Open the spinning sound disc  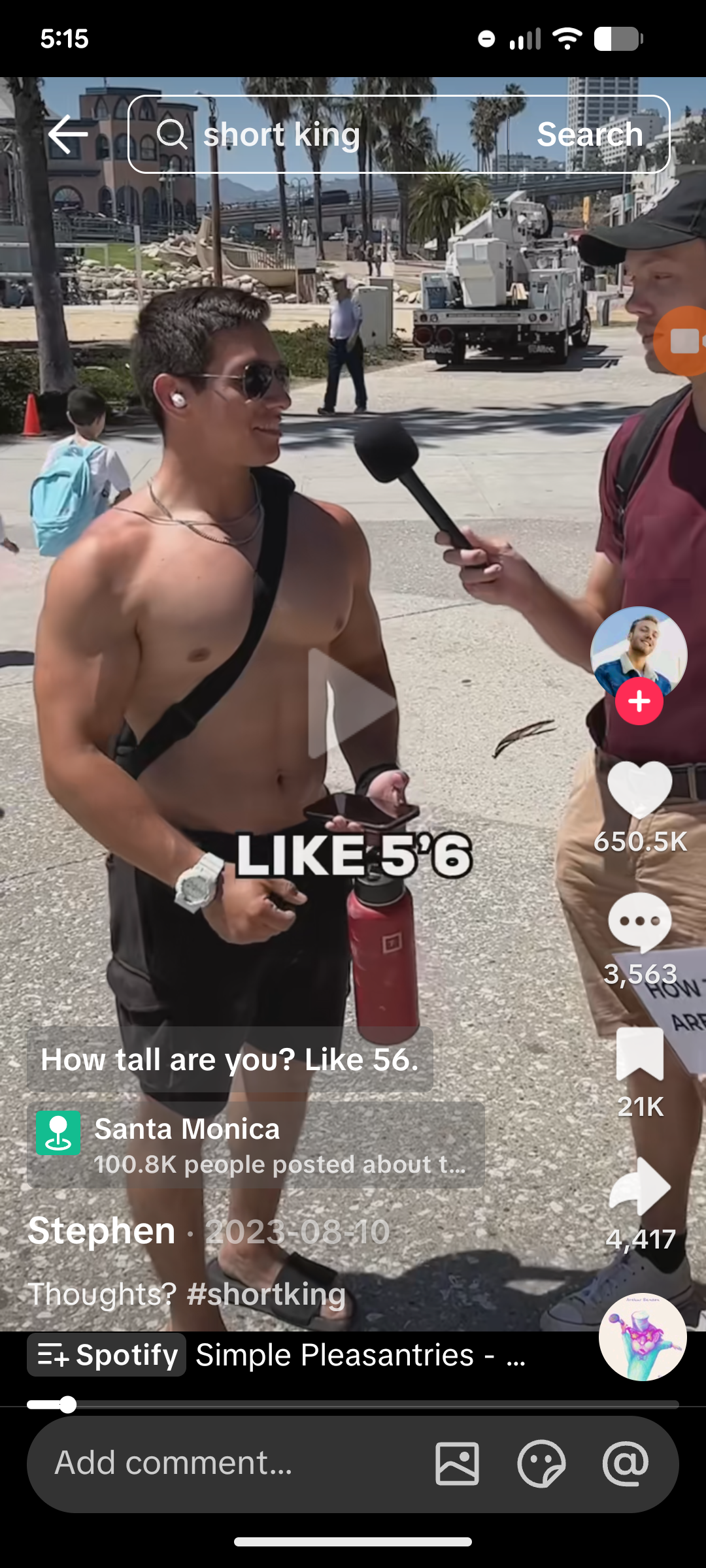point(642,1337)
